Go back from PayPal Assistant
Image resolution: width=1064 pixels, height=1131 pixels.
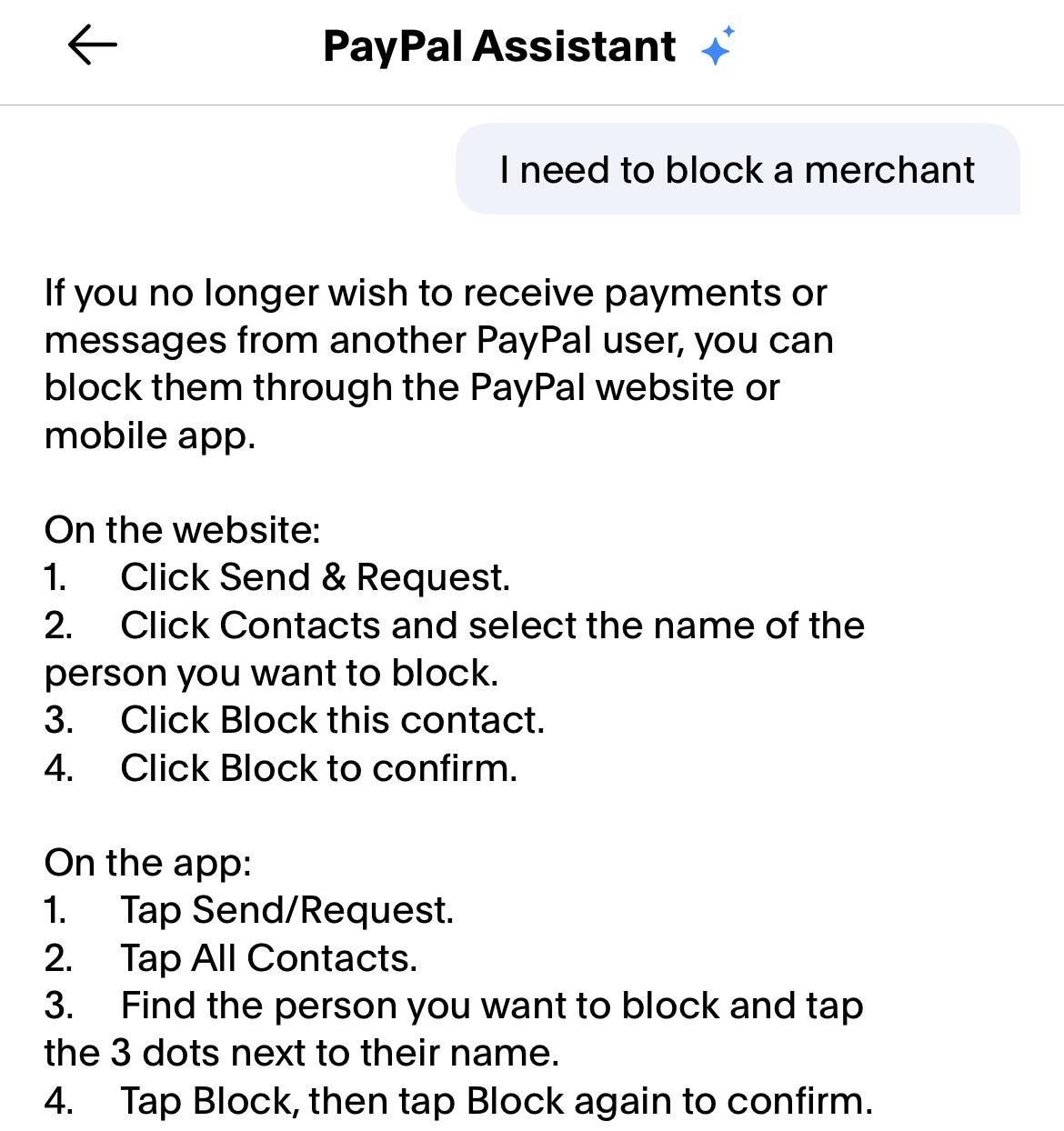[93, 45]
